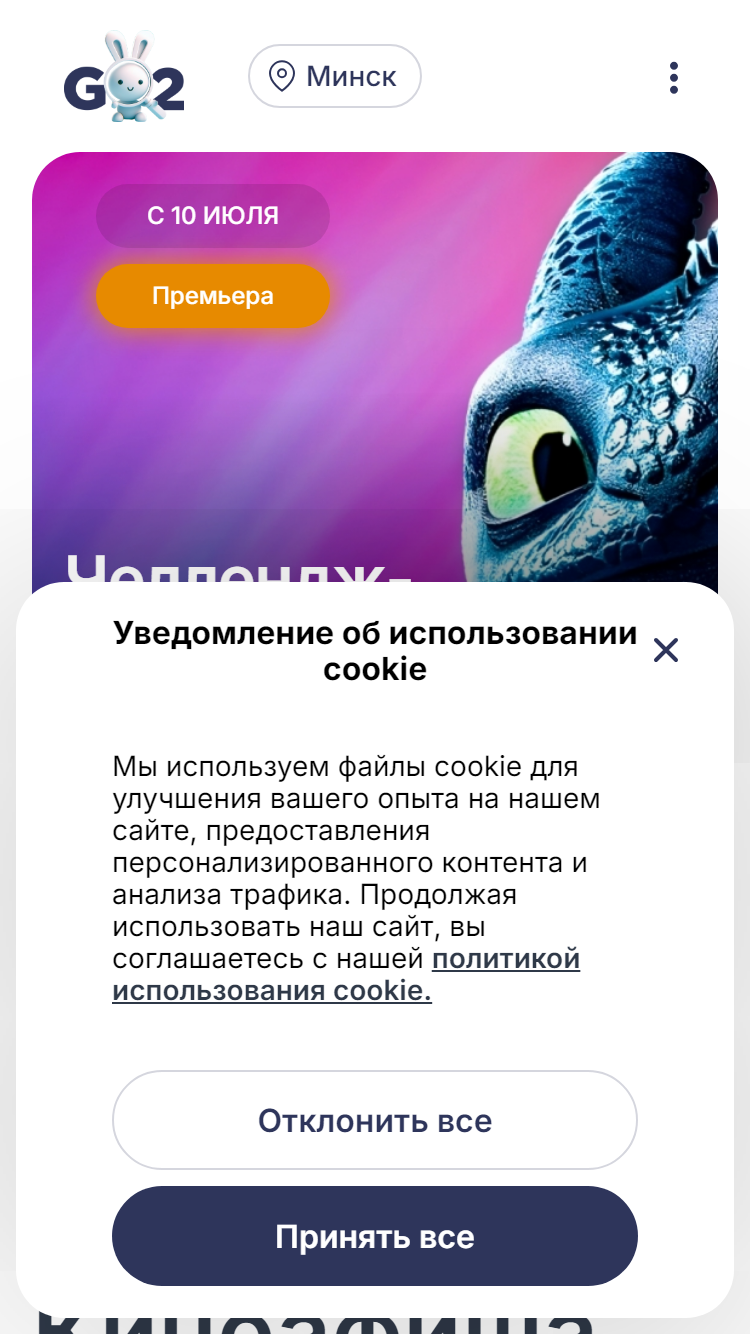
Task: Tap the Отклонить все button
Action: (375, 1120)
